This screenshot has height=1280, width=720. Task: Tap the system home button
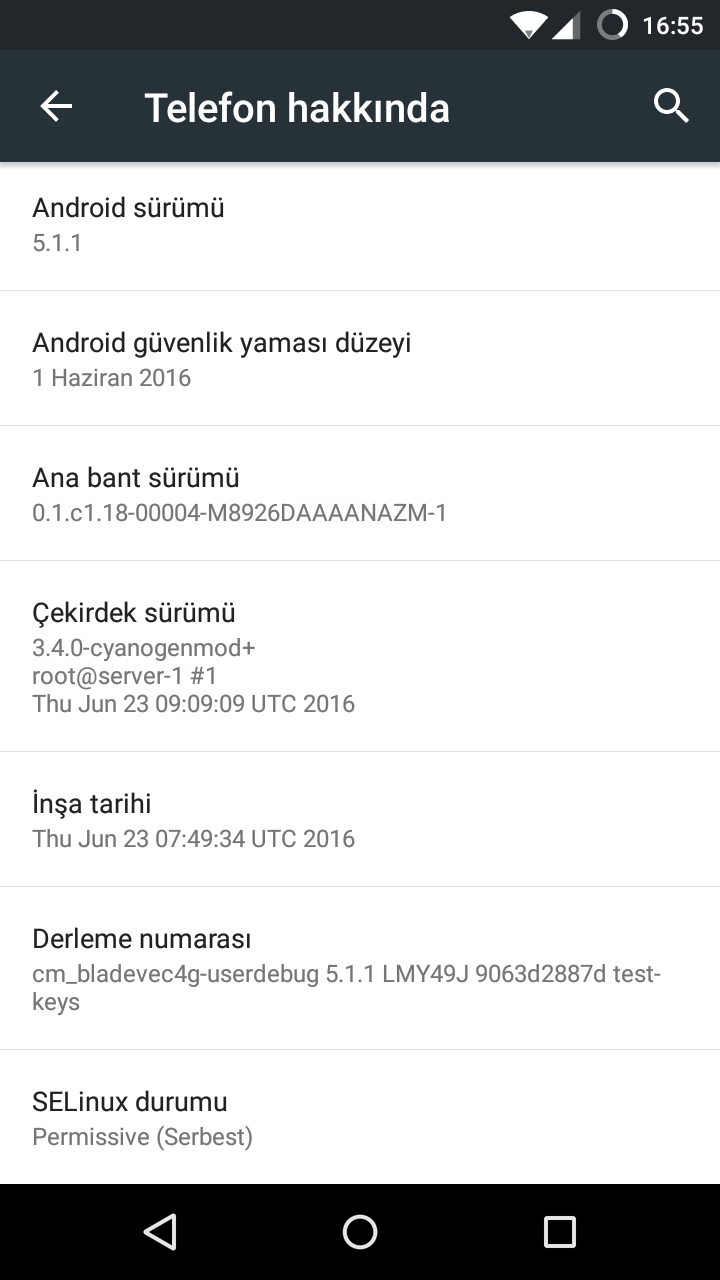click(360, 1232)
